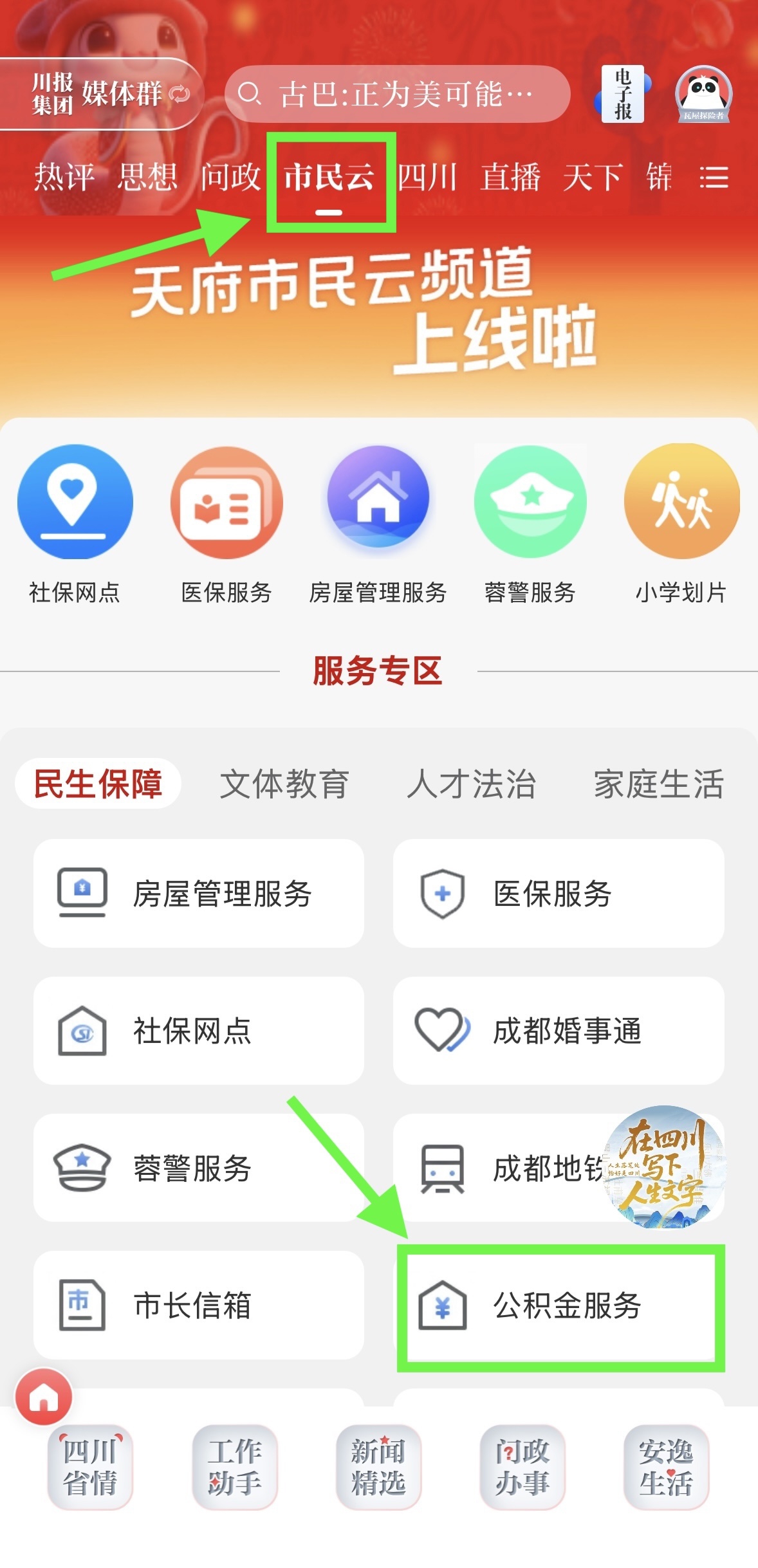This screenshot has height=1568, width=758.
Task: Select the 文体教育 category tab
Action: coord(284,784)
